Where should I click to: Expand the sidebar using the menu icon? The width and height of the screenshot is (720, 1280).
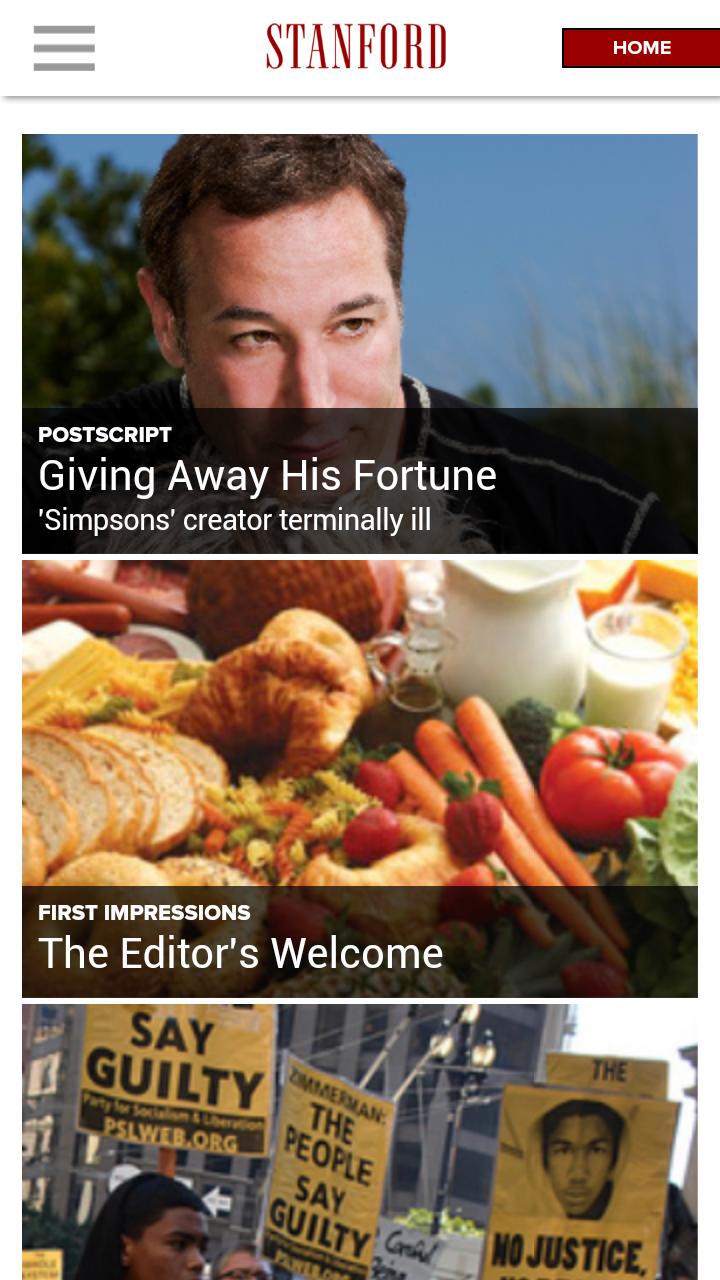pyautogui.click(x=64, y=48)
